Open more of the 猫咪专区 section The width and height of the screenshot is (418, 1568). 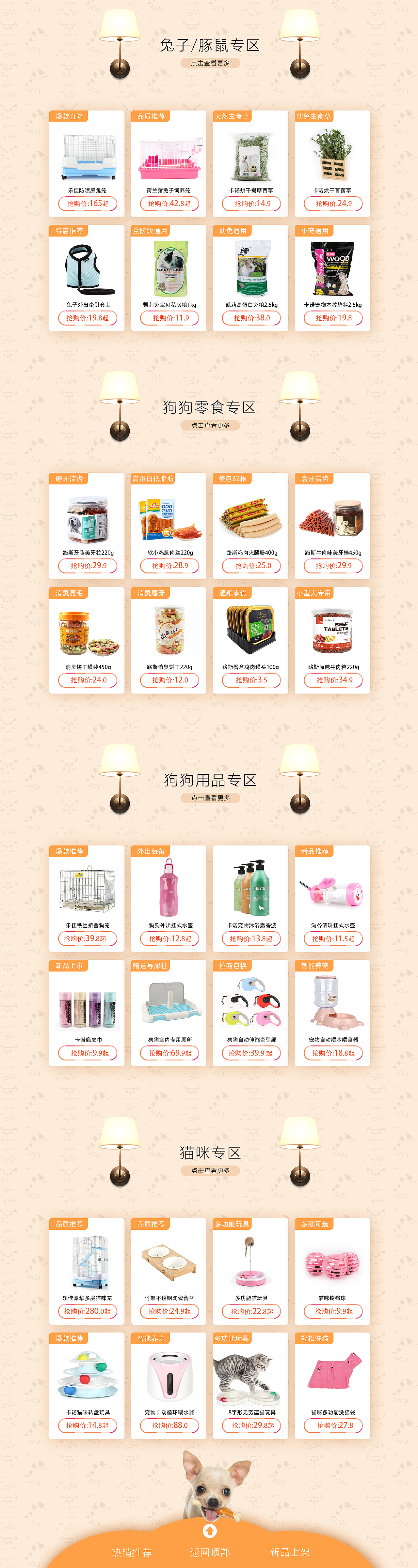pos(210,1170)
